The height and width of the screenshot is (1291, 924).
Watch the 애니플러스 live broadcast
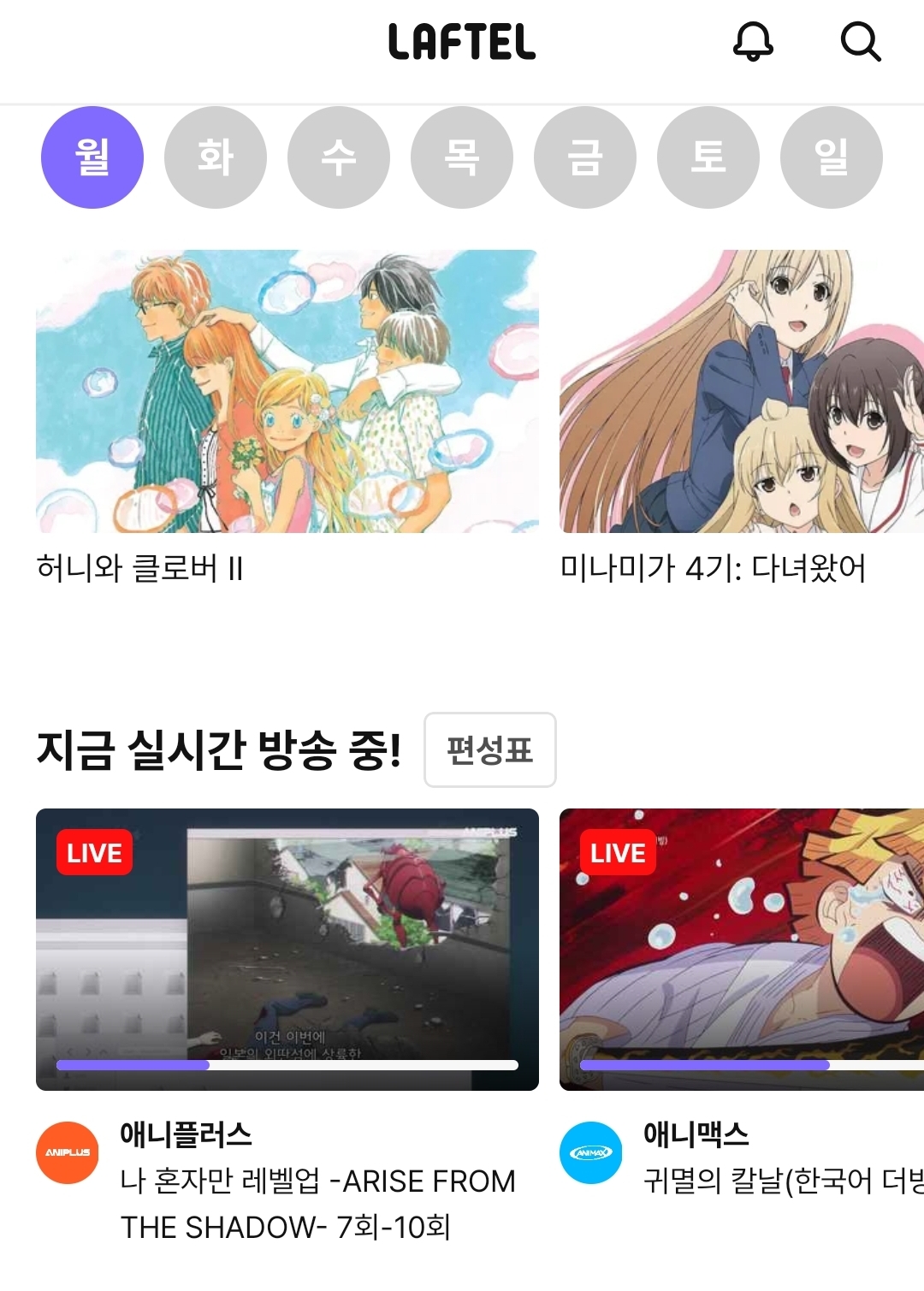[x=287, y=950]
